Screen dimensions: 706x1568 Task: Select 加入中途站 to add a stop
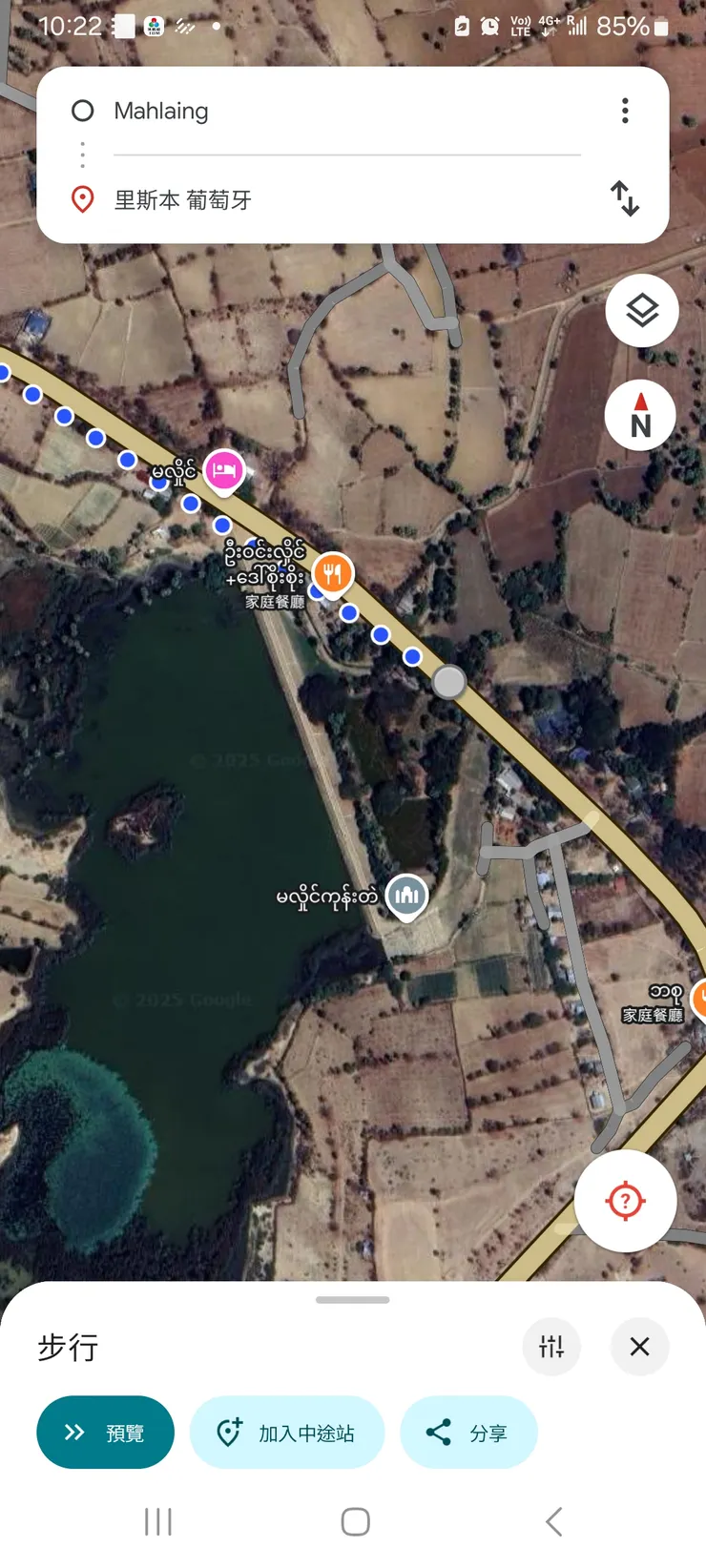click(x=287, y=1433)
